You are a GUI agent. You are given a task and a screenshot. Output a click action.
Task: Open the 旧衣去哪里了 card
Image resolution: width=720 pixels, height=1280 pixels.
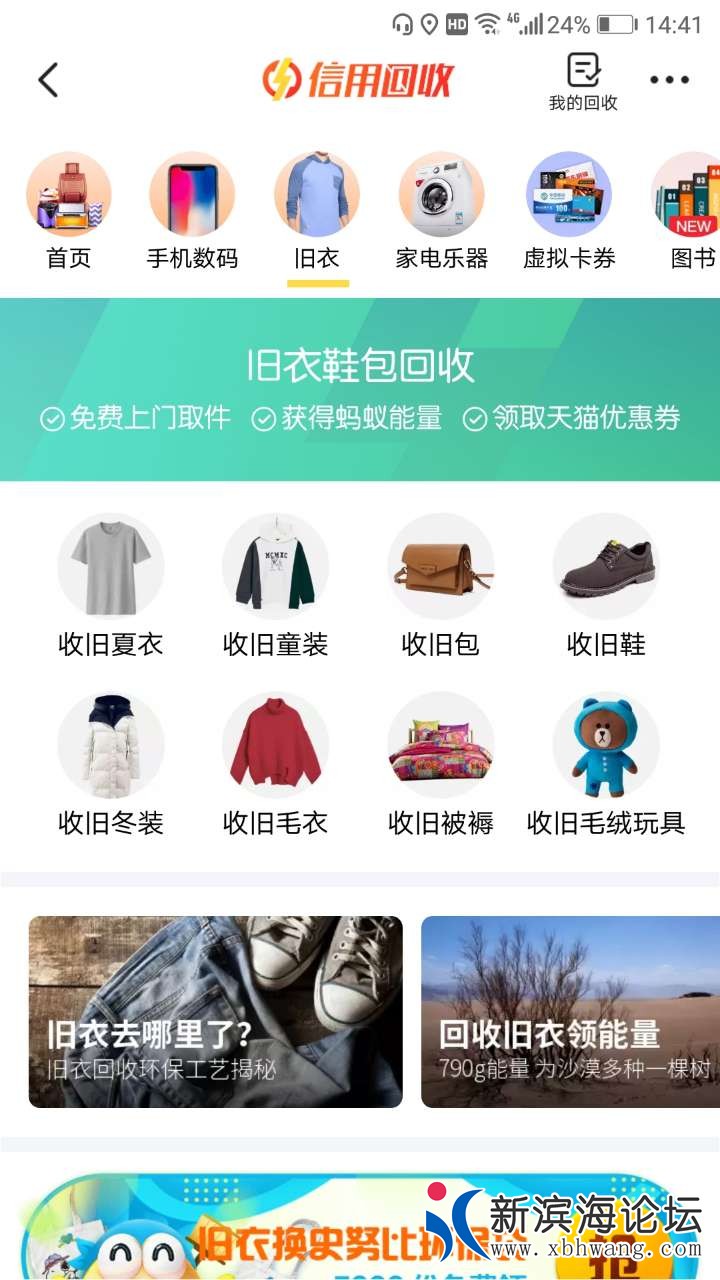click(215, 1011)
